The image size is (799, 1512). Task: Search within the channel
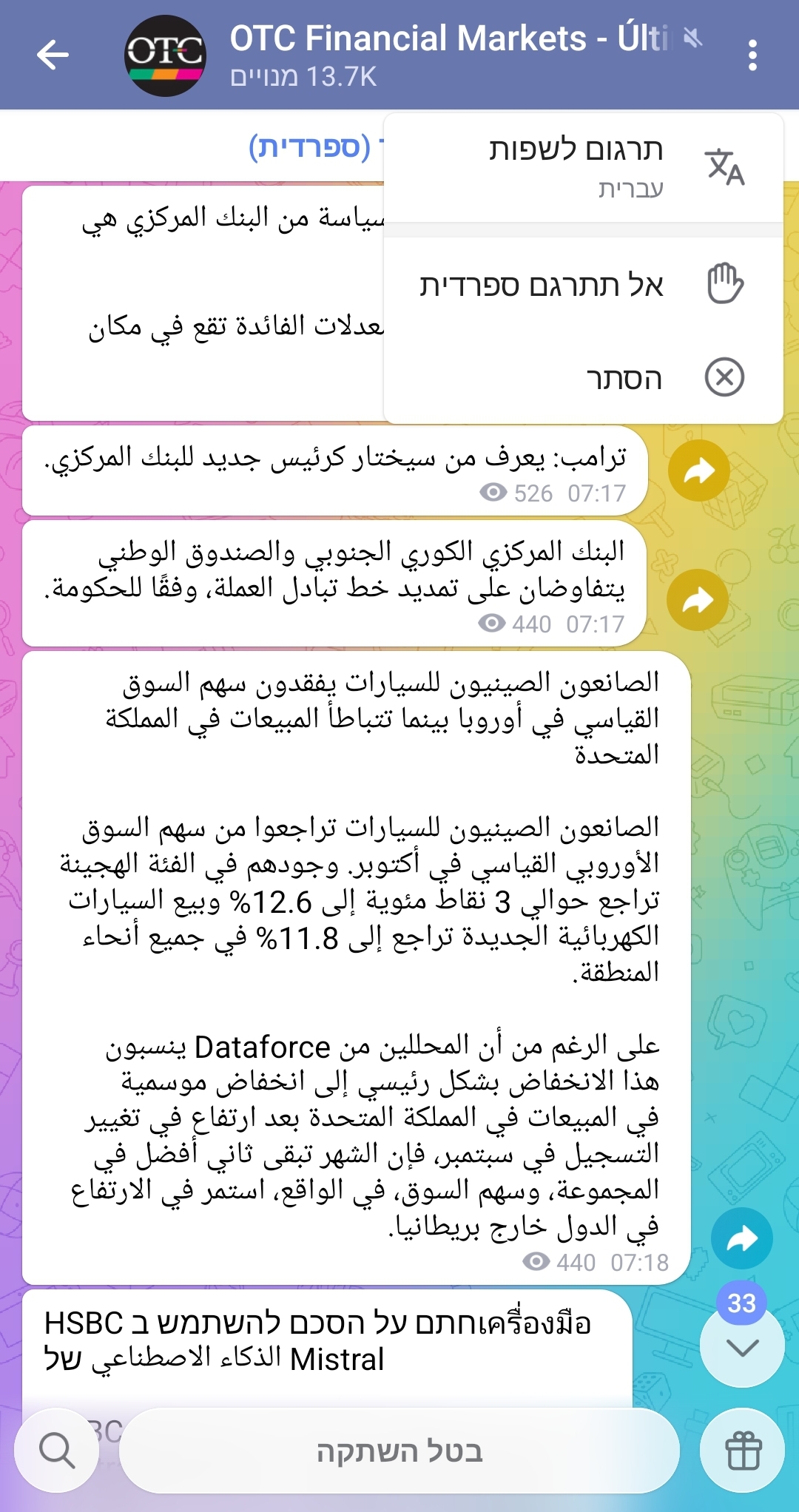coord(57,1450)
